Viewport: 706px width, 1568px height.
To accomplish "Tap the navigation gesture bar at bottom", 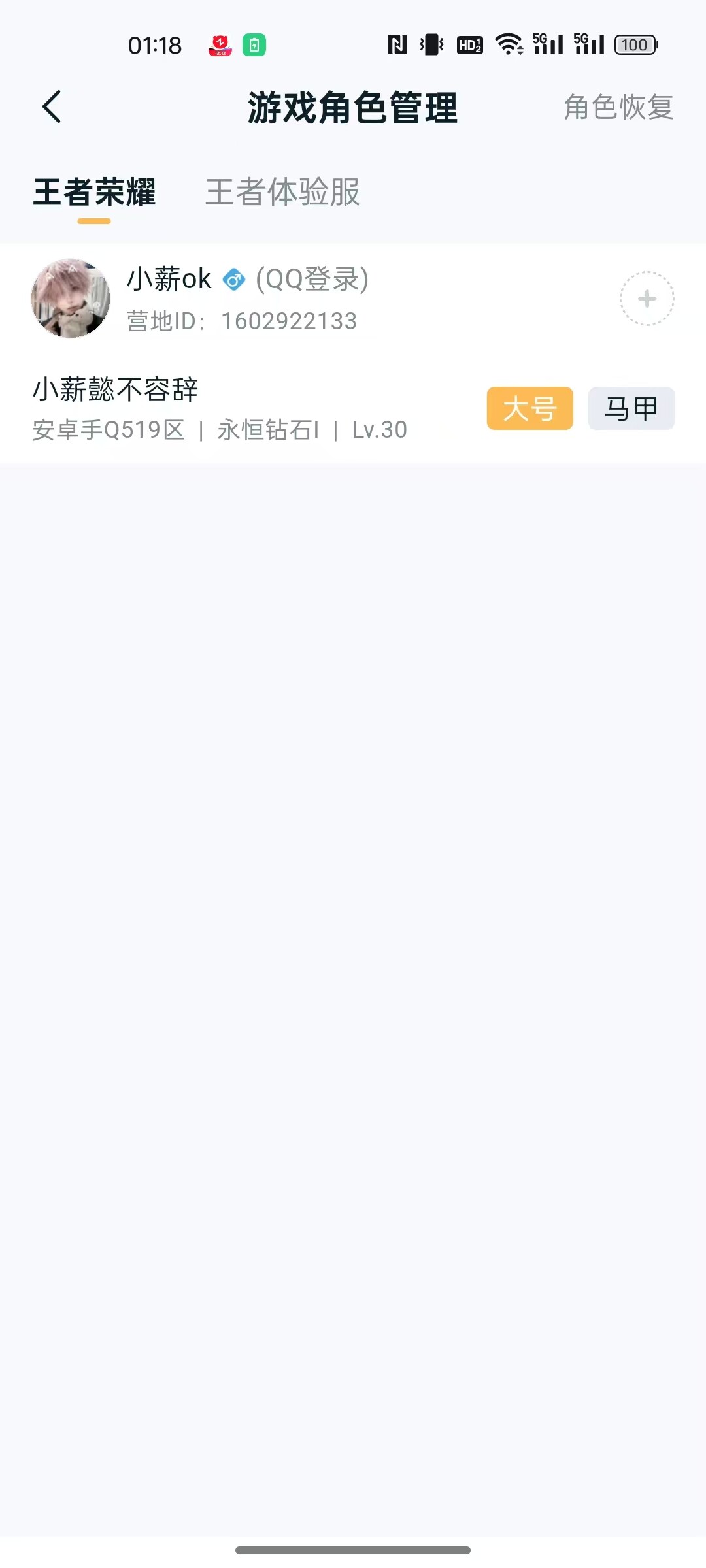I will (x=353, y=1548).
